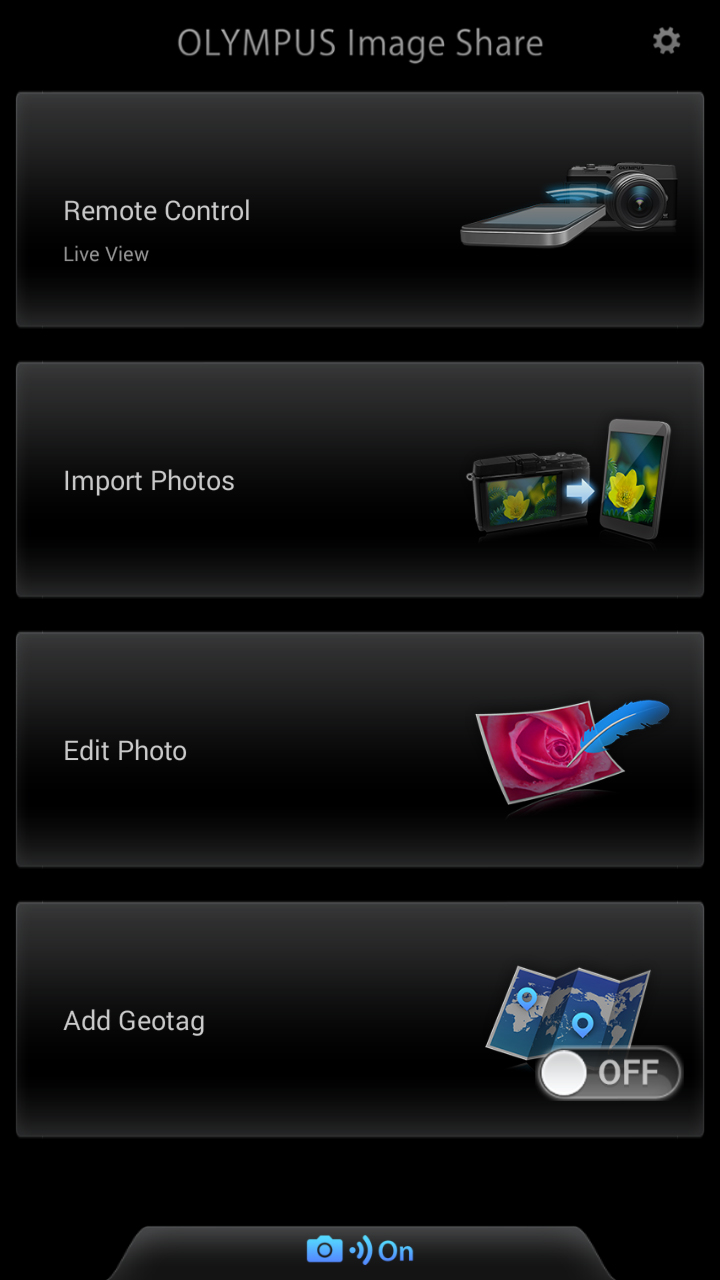The height and width of the screenshot is (1280, 720).
Task: Tap the camera connection On tab
Action: 360,1251
